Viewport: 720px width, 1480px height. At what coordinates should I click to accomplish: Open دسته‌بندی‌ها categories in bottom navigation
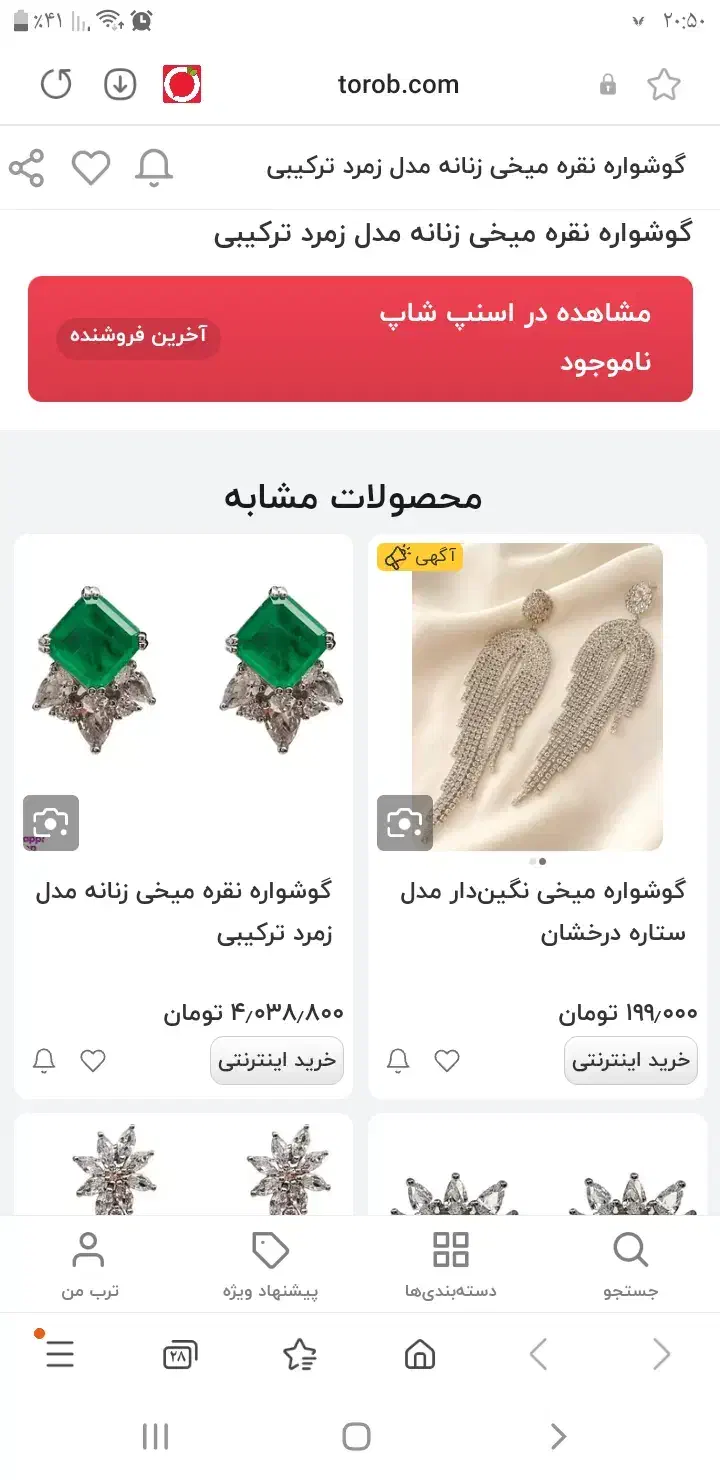[450, 1263]
